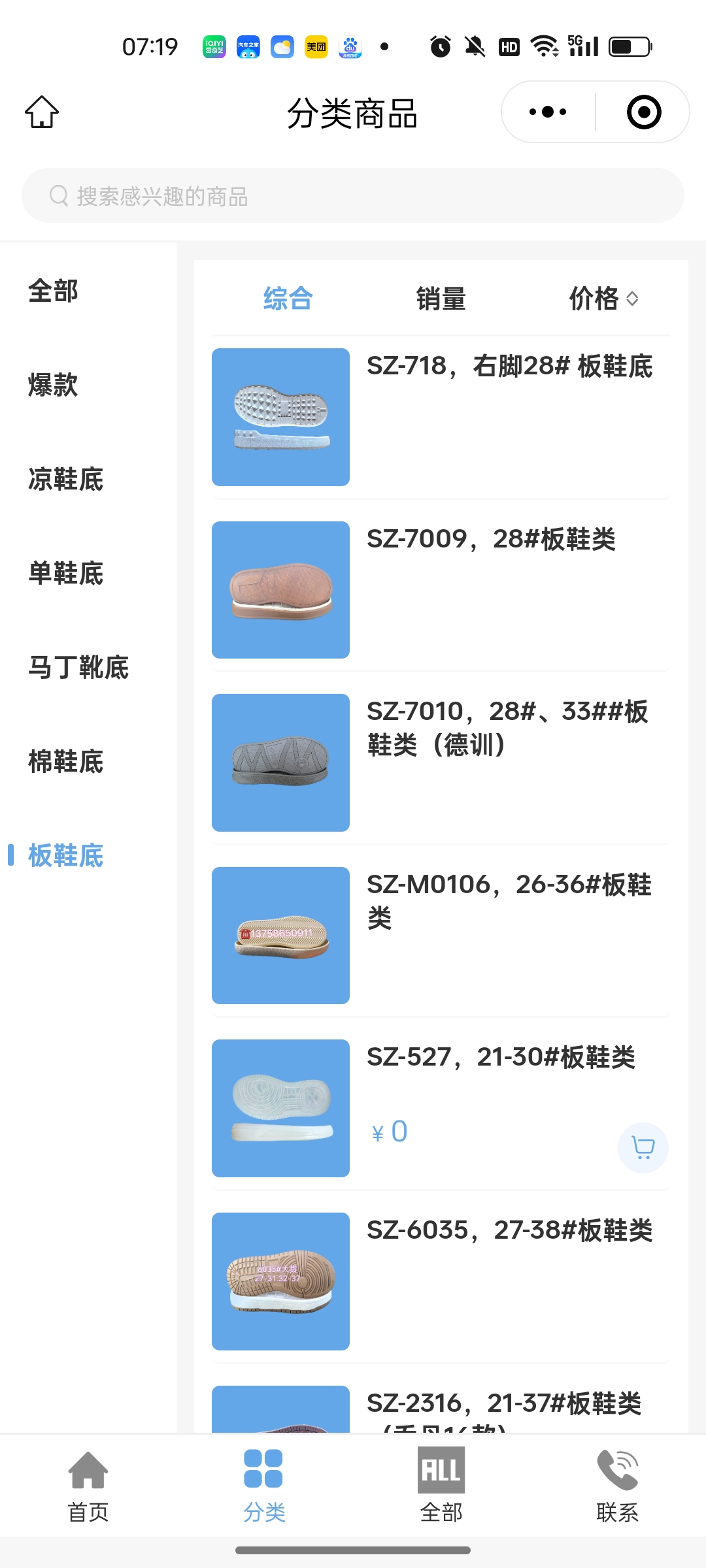Open product SZ-6035 27-38#板鞋类
This screenshot has height=1568, width=706.
click(x=441, y=1281)
